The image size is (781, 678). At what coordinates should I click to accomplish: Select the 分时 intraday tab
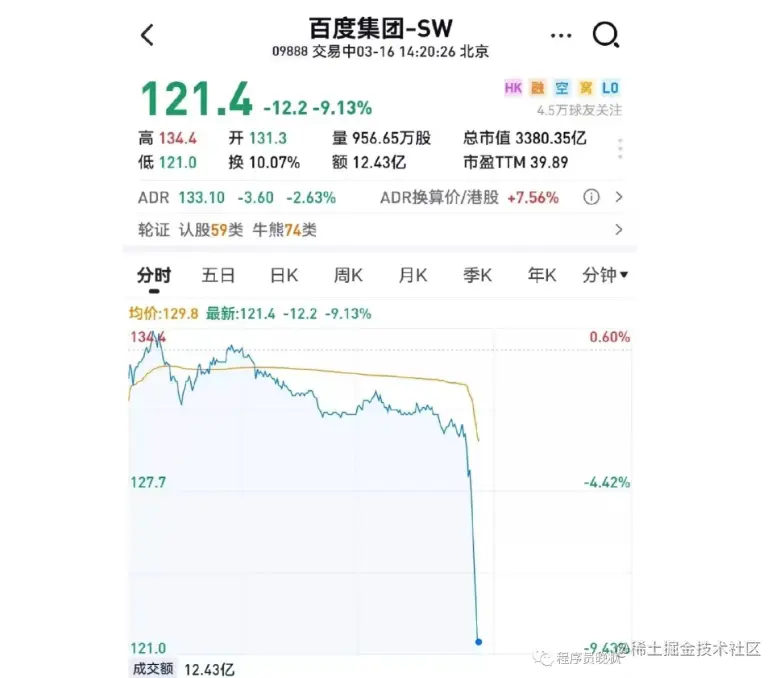point(154,275)
